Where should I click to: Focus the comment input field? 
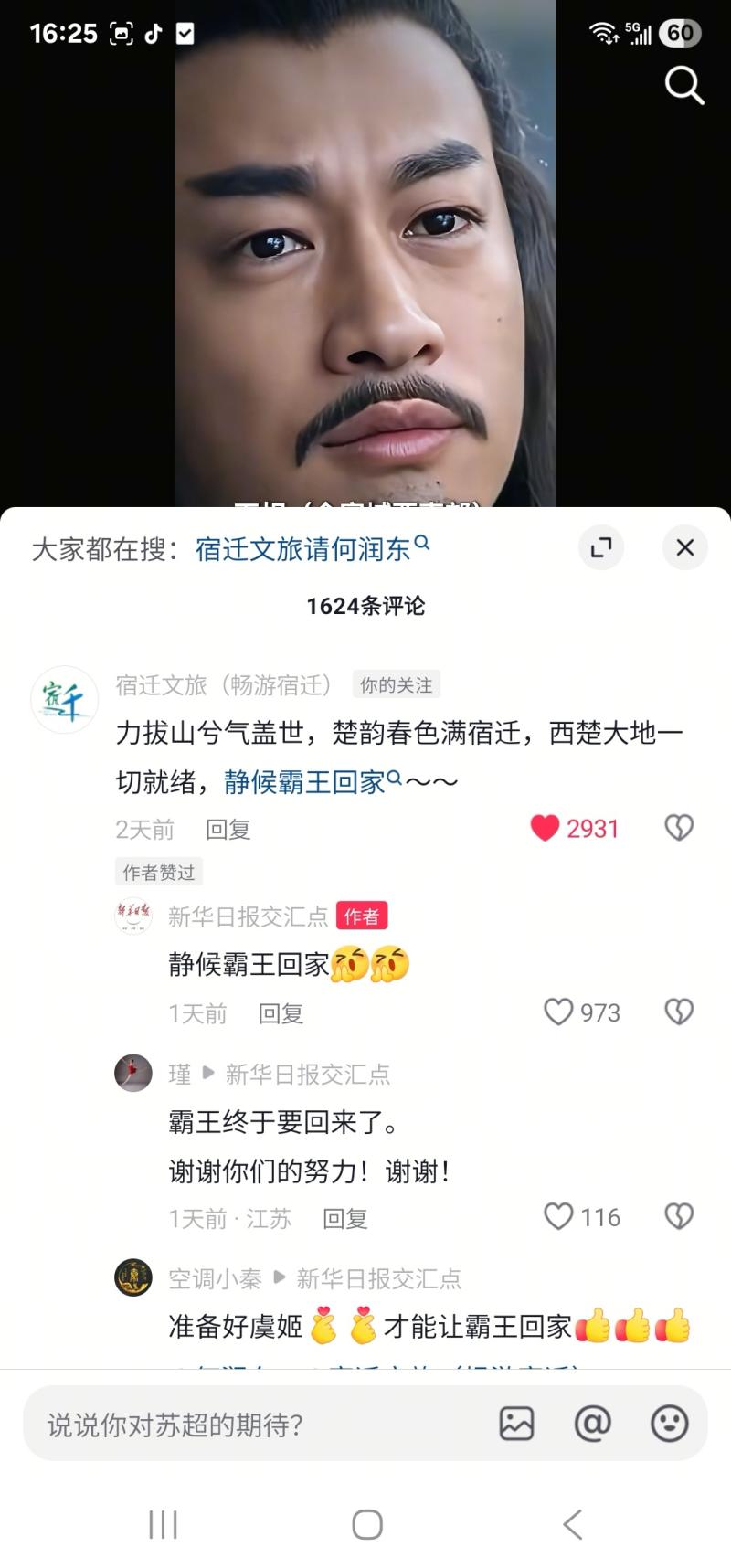click(x=256, y=1424)
